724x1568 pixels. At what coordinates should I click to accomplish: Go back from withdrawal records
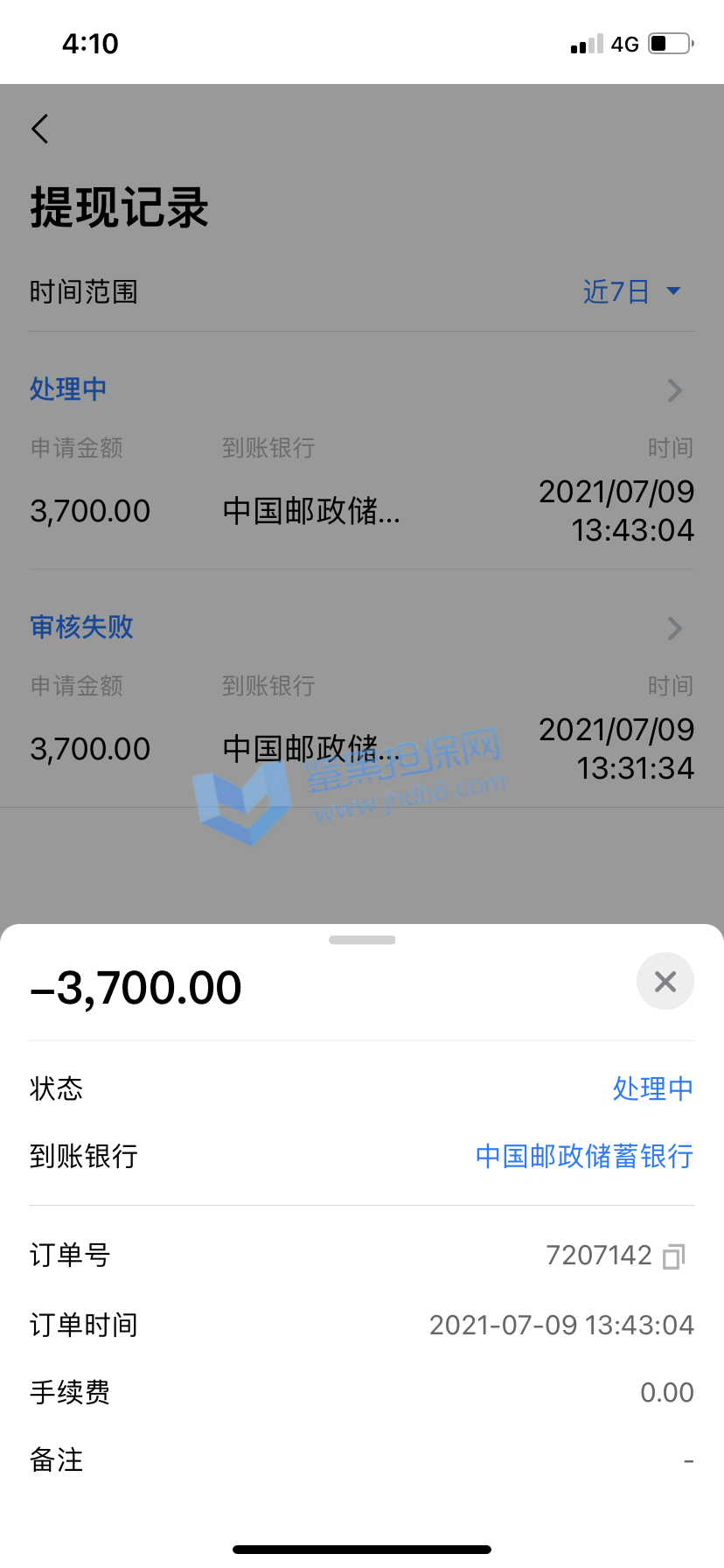pos(40,129)
